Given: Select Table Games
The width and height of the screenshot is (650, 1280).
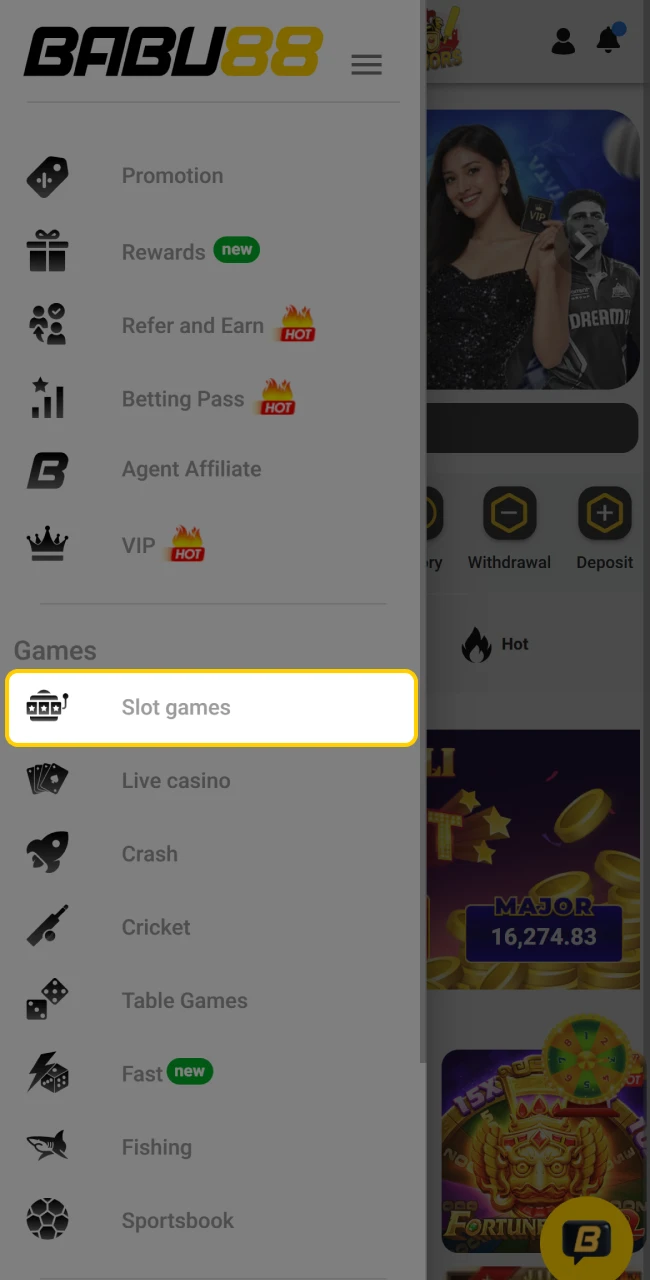Looking at the screenshot, I should [x=184, y=1000].
